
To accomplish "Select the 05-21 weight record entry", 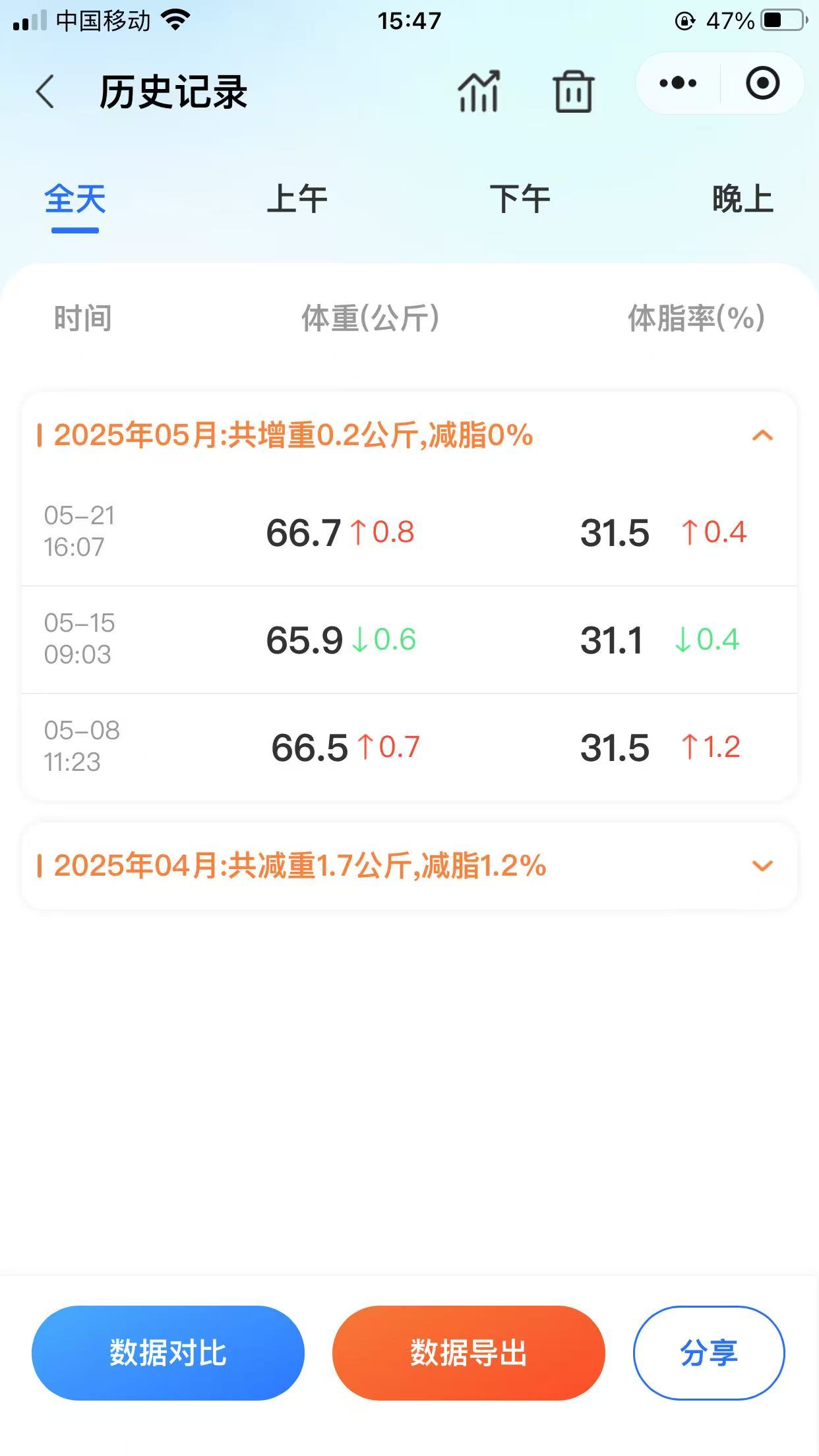I will click(409, 534).
